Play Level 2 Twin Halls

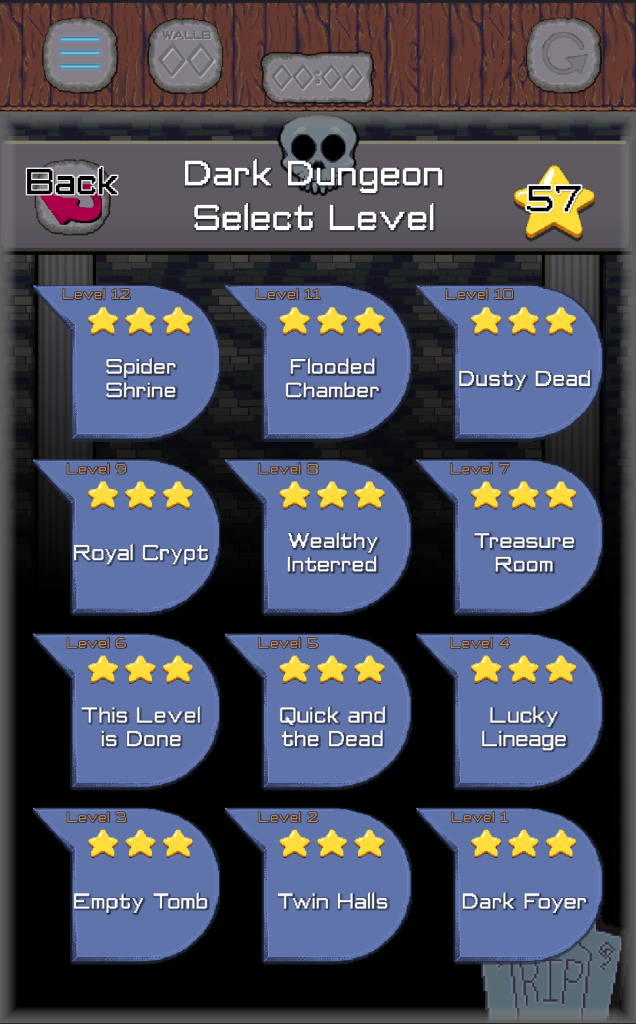coord(332,888)
